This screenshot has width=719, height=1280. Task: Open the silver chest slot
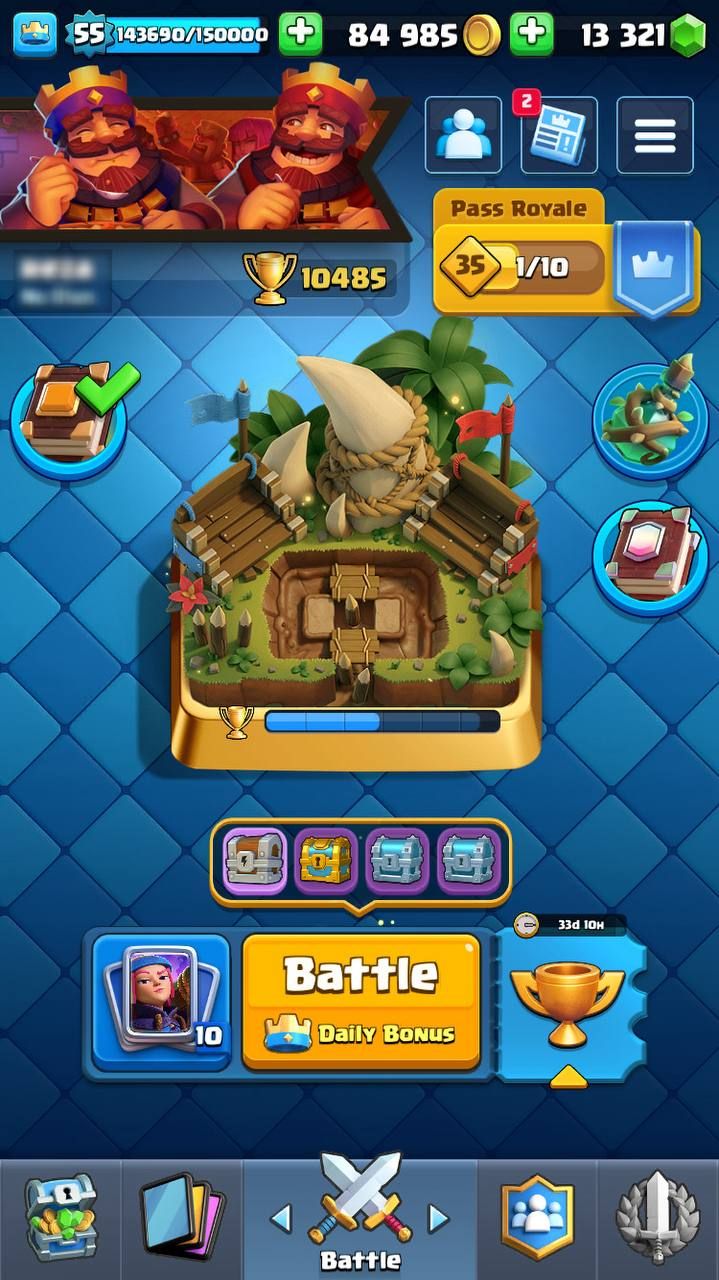254,860
